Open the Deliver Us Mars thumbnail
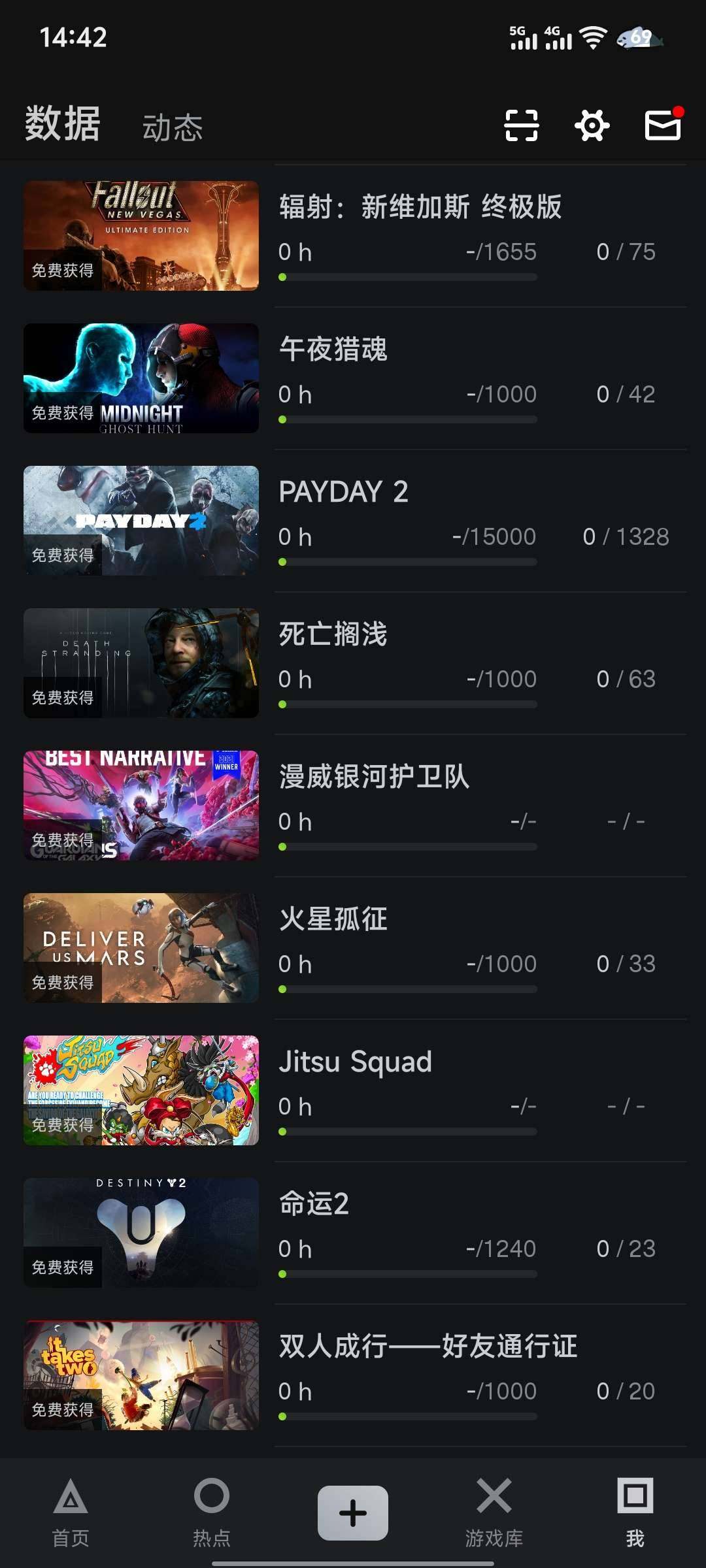 pyautogui.click(x=141, y=946)
